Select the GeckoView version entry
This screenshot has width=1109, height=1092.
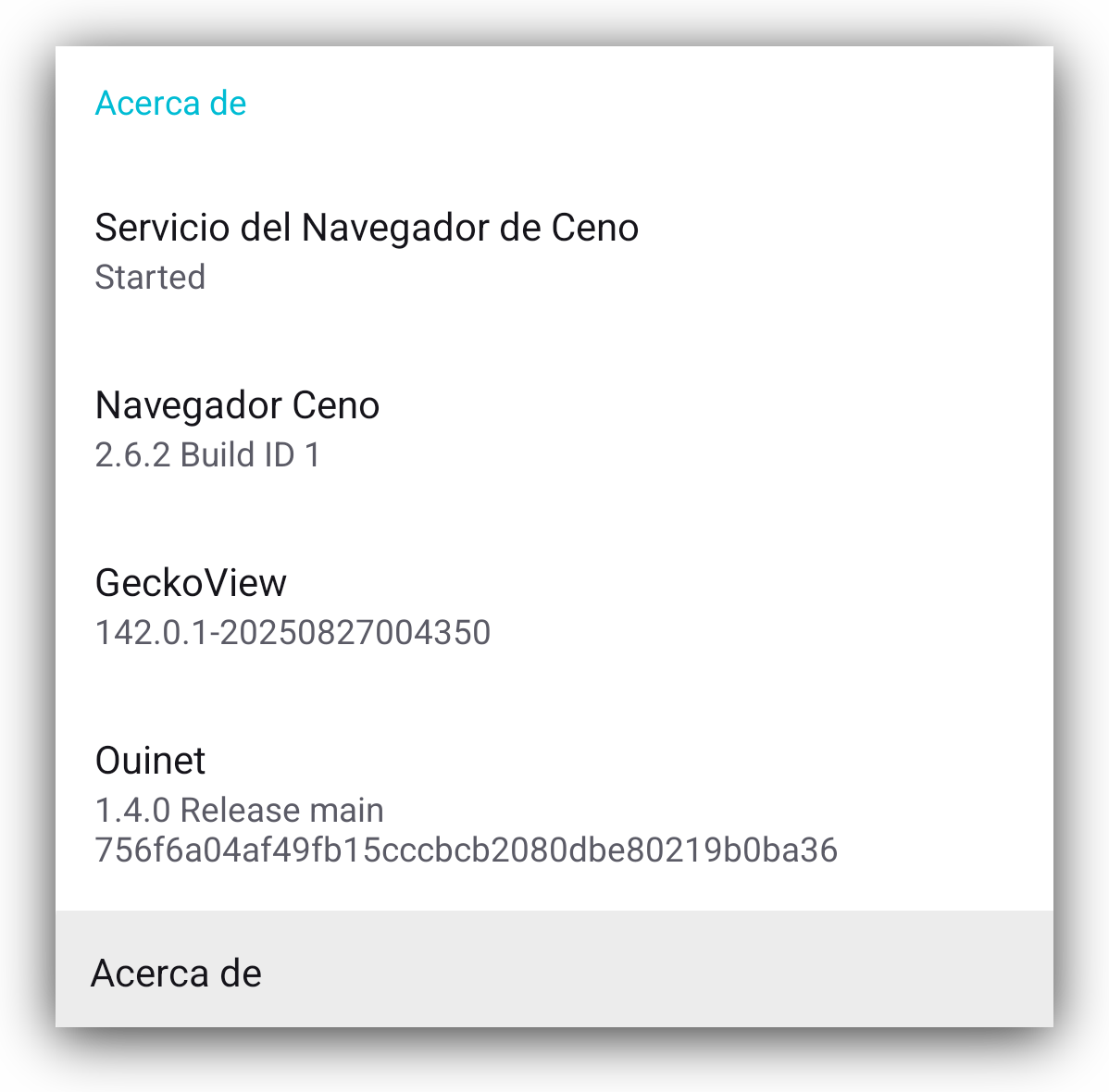pyautogui.click(x=554, y=607)
